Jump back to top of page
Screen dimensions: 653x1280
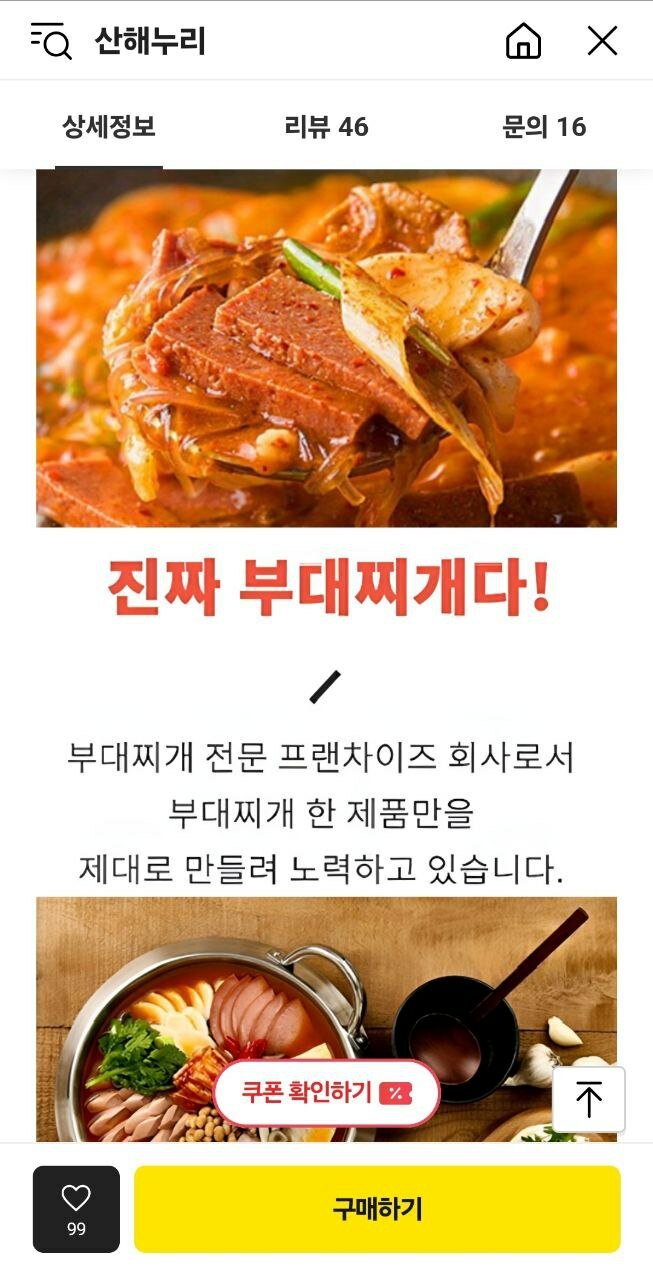point(588,1099)
